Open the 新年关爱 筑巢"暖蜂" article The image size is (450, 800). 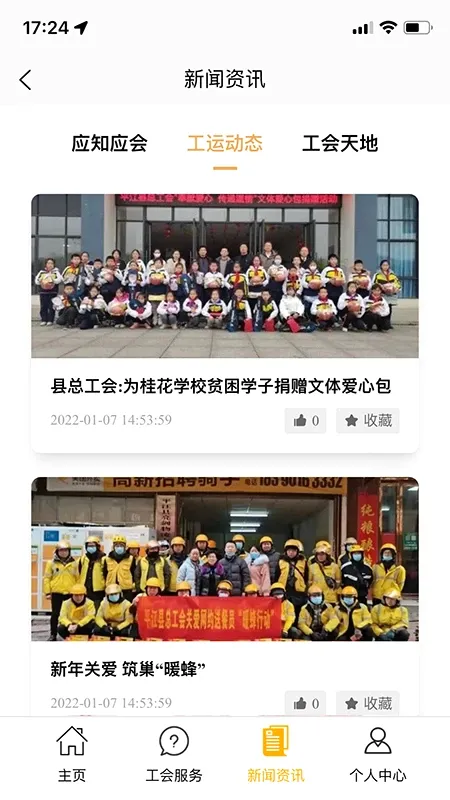point(128,669)
